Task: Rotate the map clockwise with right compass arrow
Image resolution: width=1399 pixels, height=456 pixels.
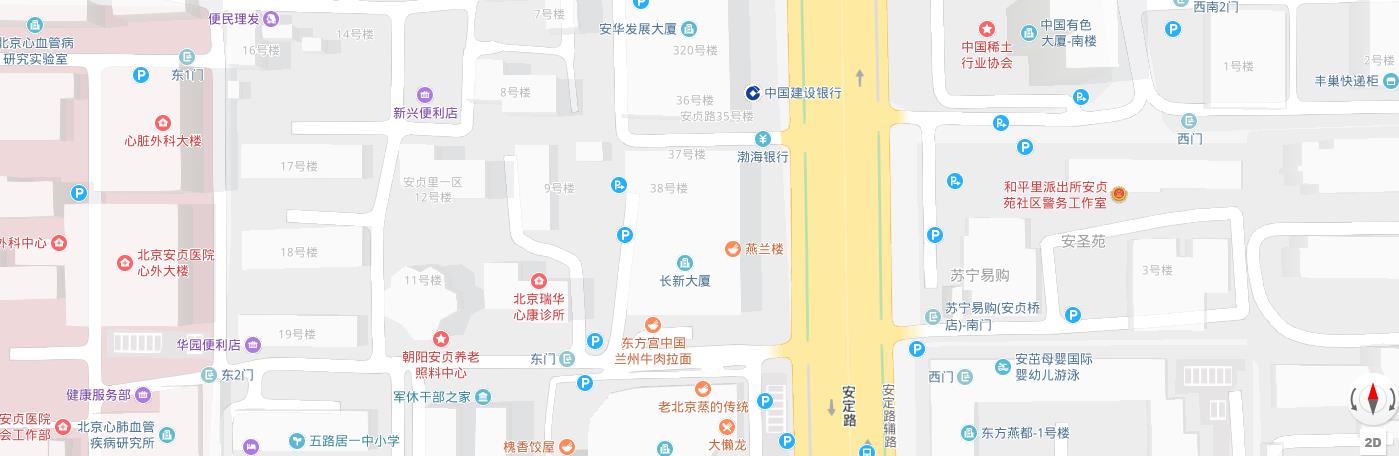Action: (x=1391, y=400)
